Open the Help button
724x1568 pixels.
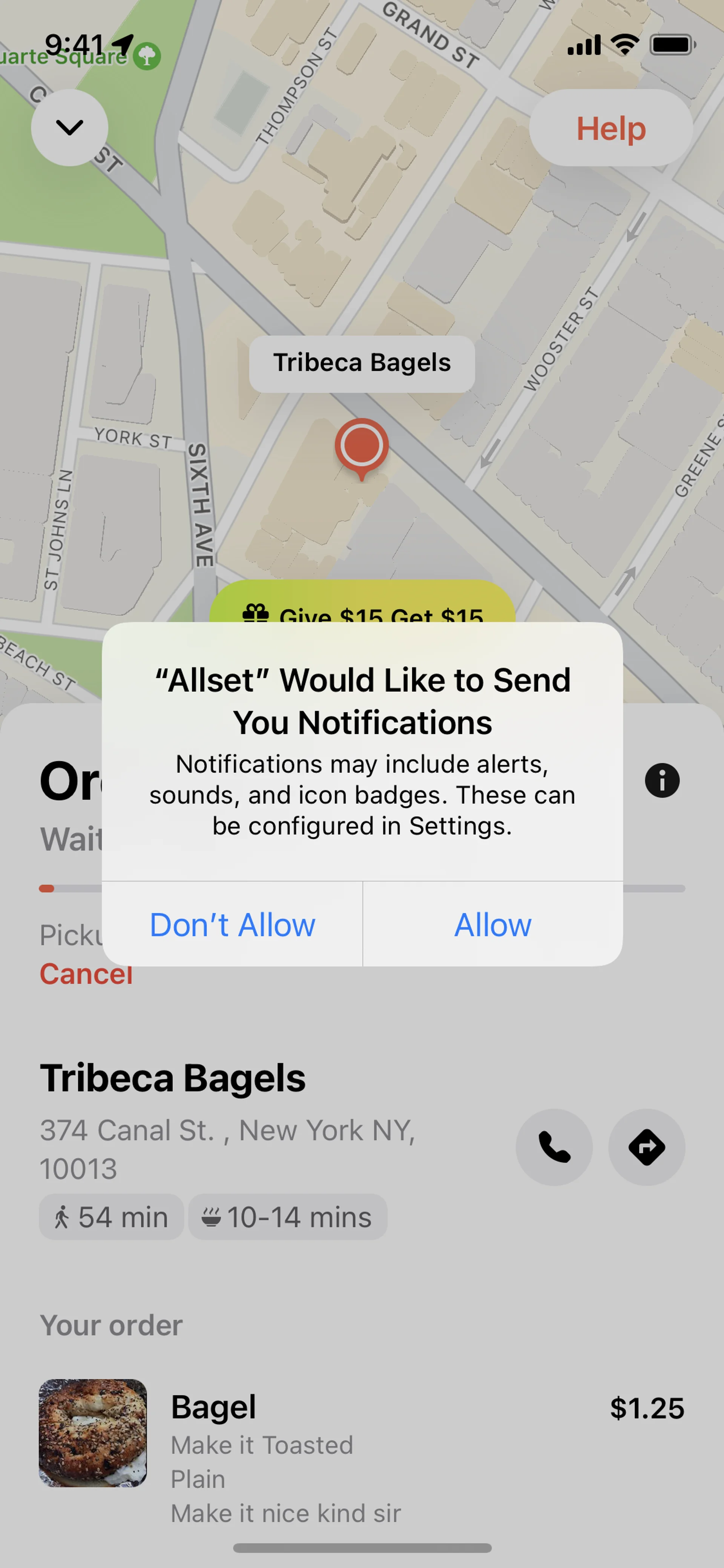click(x=610, y=128)
